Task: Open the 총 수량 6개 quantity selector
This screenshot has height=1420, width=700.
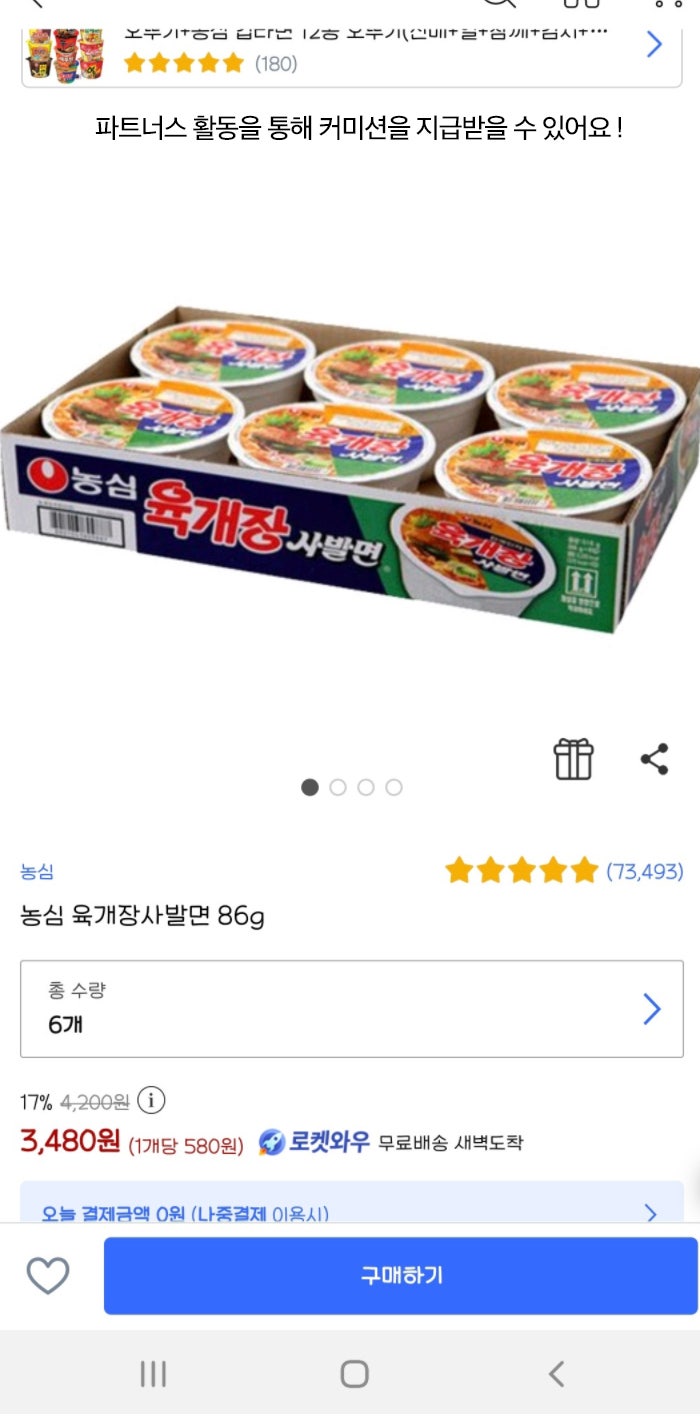Action: 351,1009
